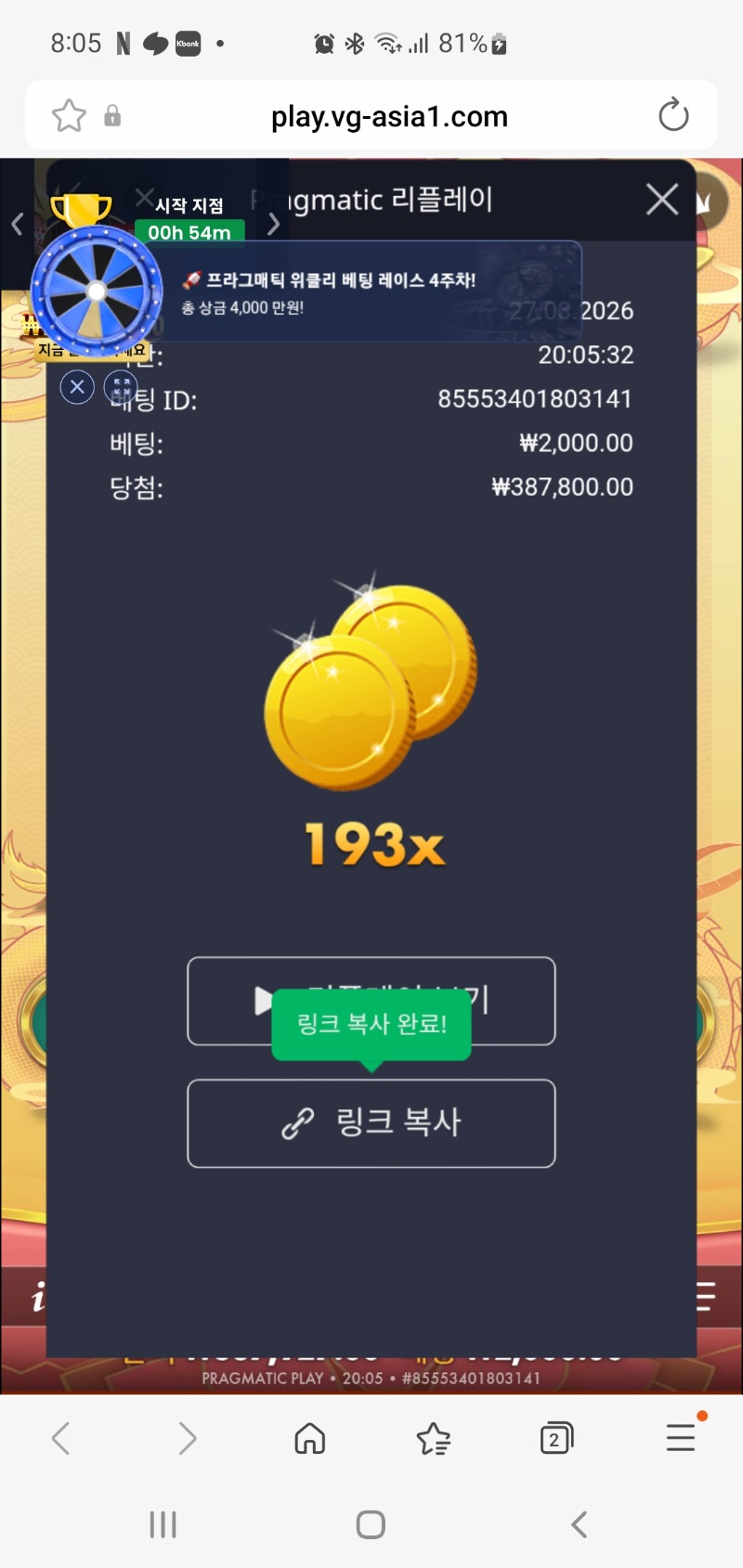Tap the 링크 복사 button
743x1568 pixels.
coord(371,1122)
